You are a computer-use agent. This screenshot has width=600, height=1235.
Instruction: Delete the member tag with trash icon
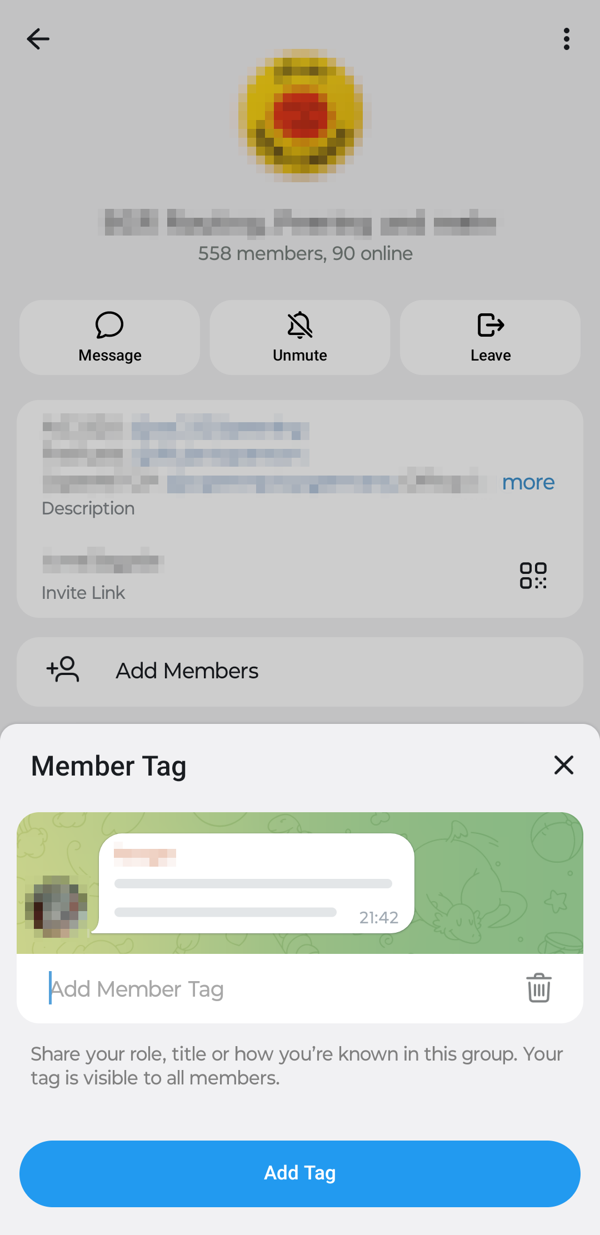tap(539, 988)
